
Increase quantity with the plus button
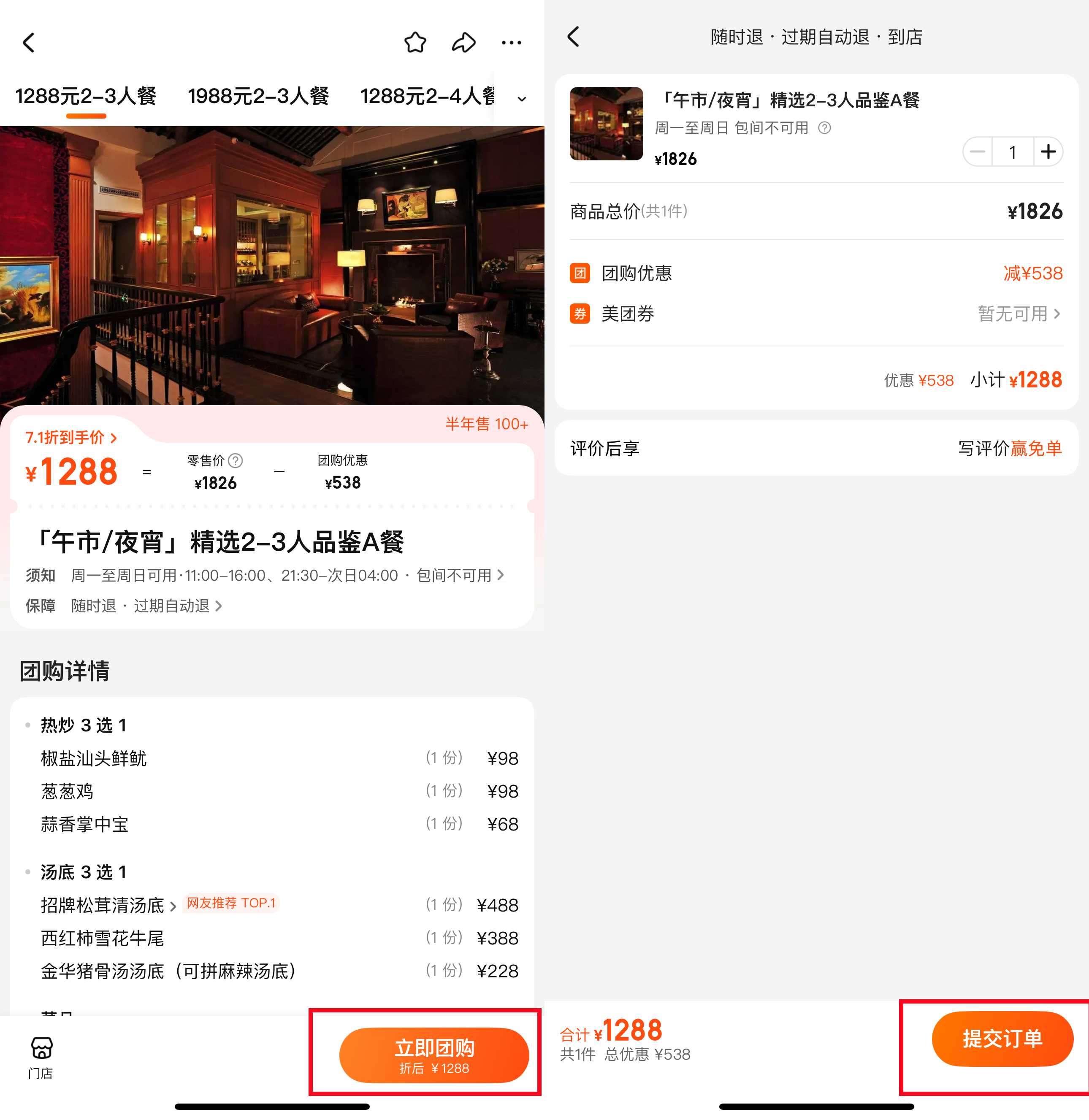coord(1048,152)
